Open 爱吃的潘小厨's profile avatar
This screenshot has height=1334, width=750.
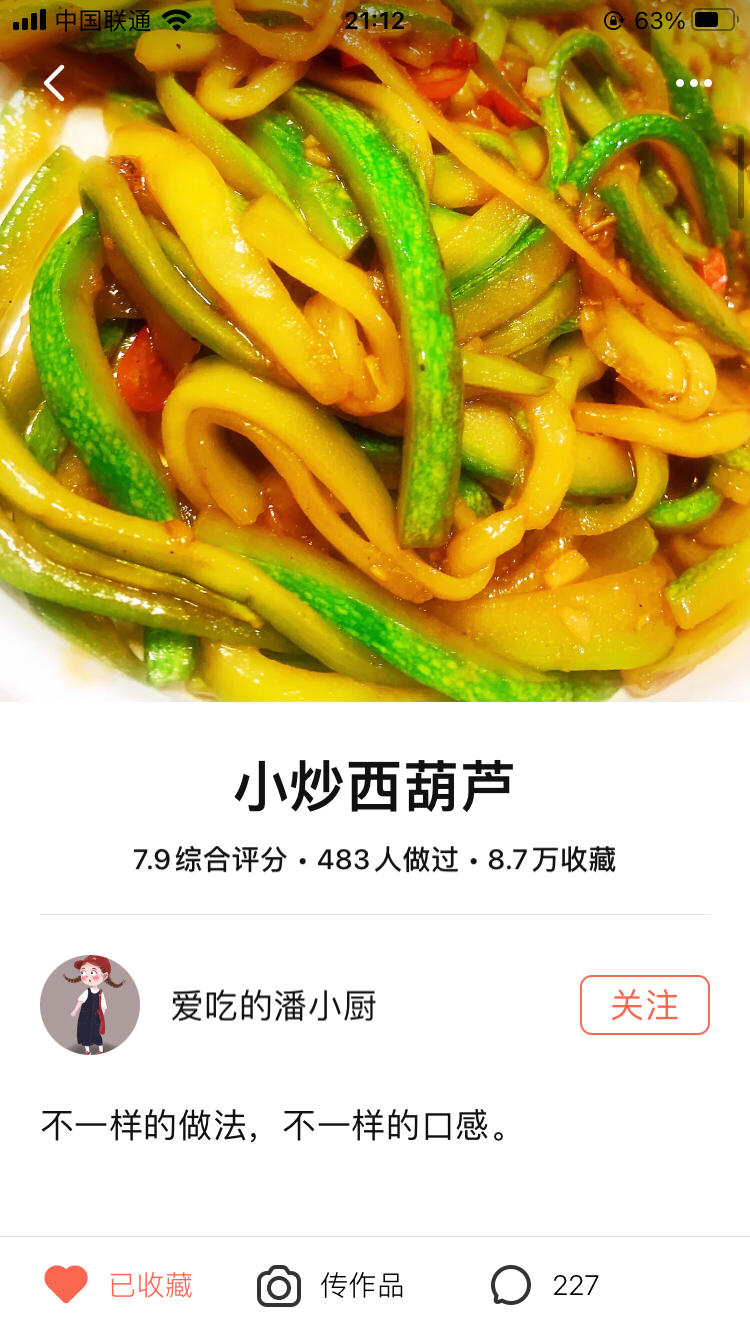[x=90, y=1005]
